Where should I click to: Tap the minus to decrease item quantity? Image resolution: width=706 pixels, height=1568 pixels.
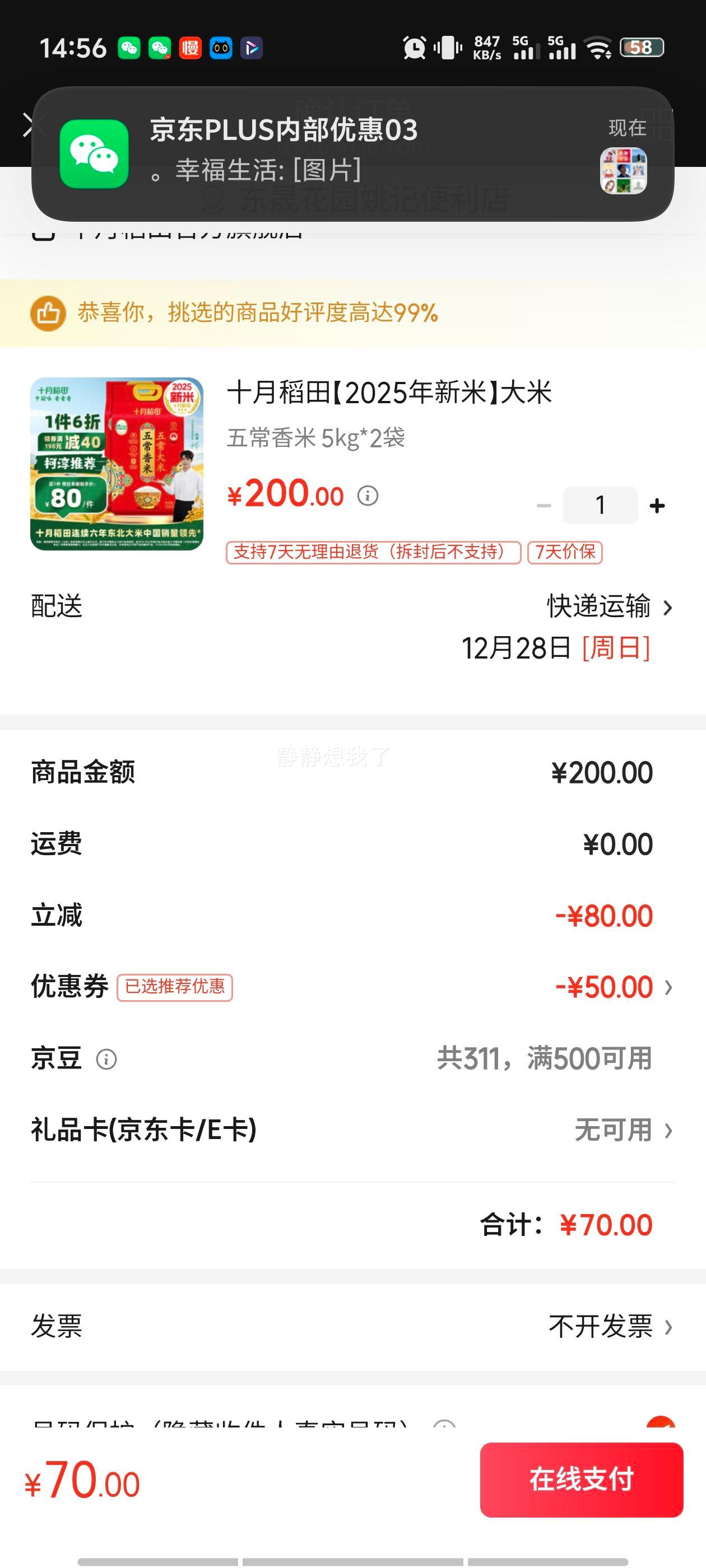543,505
